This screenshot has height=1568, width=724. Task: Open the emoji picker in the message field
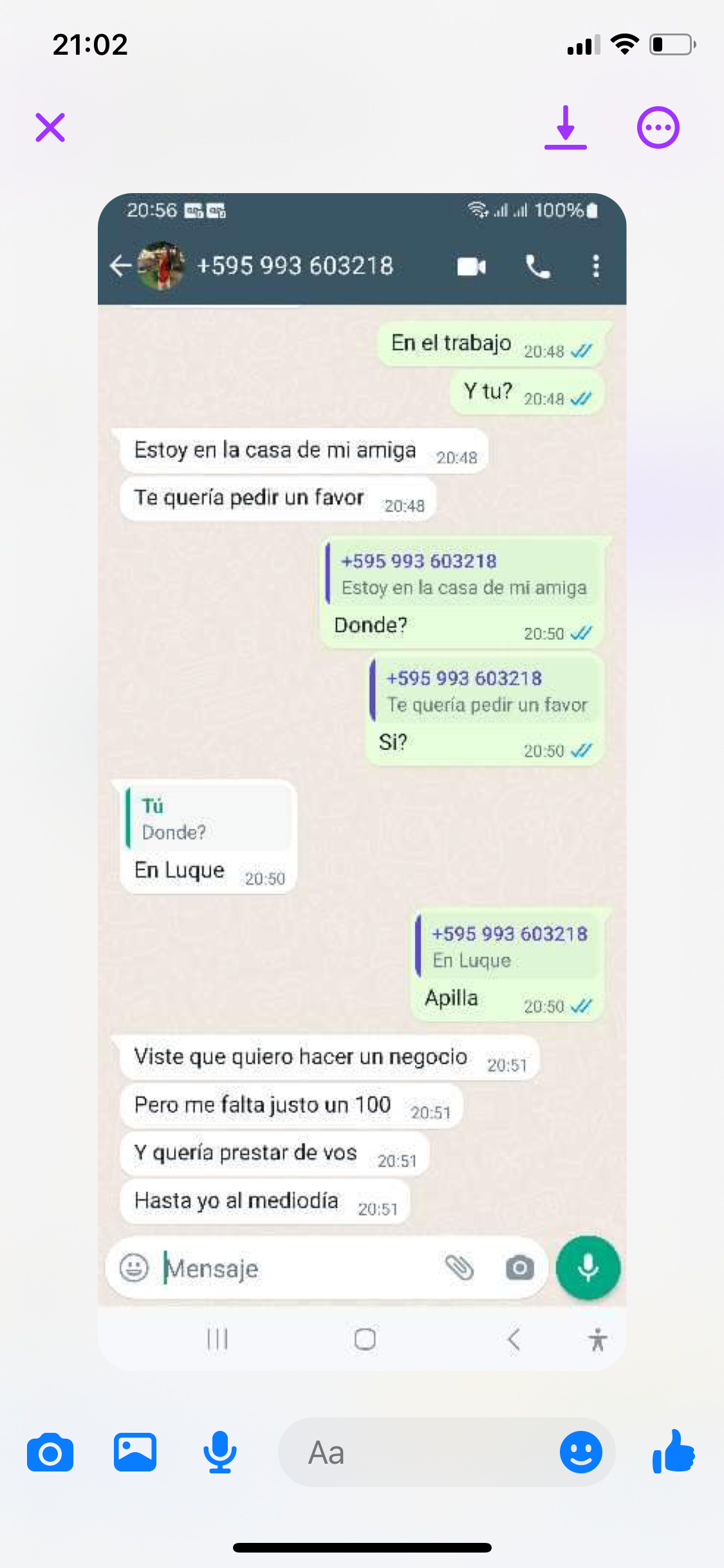tap(581, 1452)
